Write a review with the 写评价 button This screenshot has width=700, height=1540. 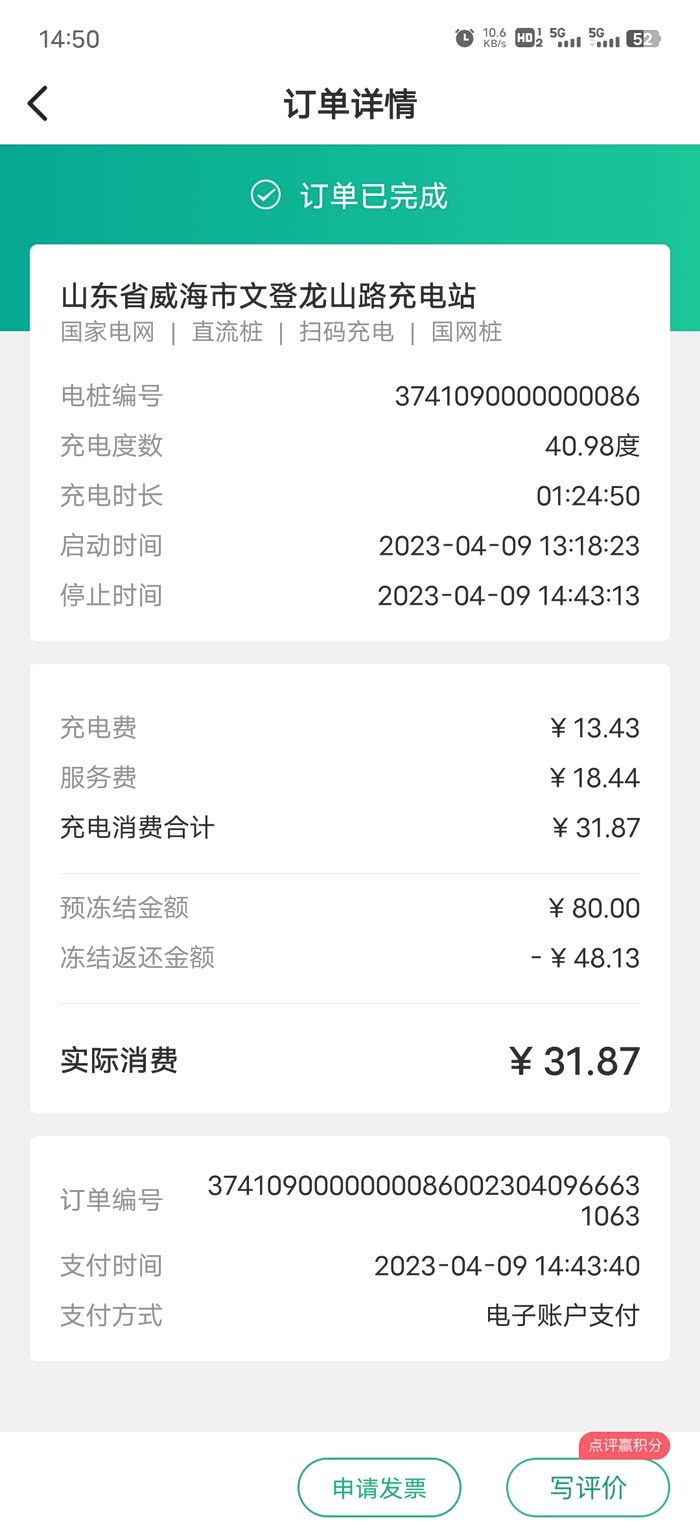(x=587, y=1487)
